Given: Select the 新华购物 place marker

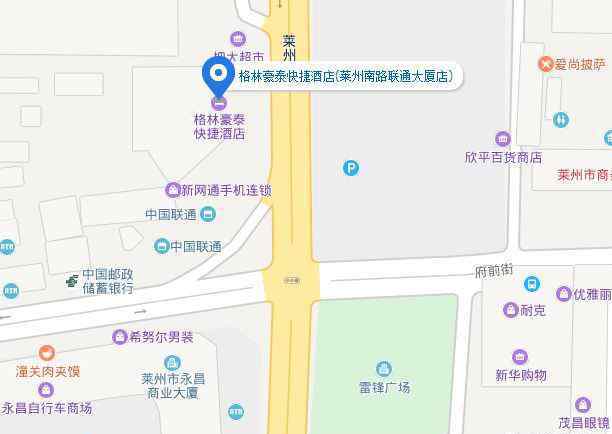Looking at the screenshot, I should 520,357.
